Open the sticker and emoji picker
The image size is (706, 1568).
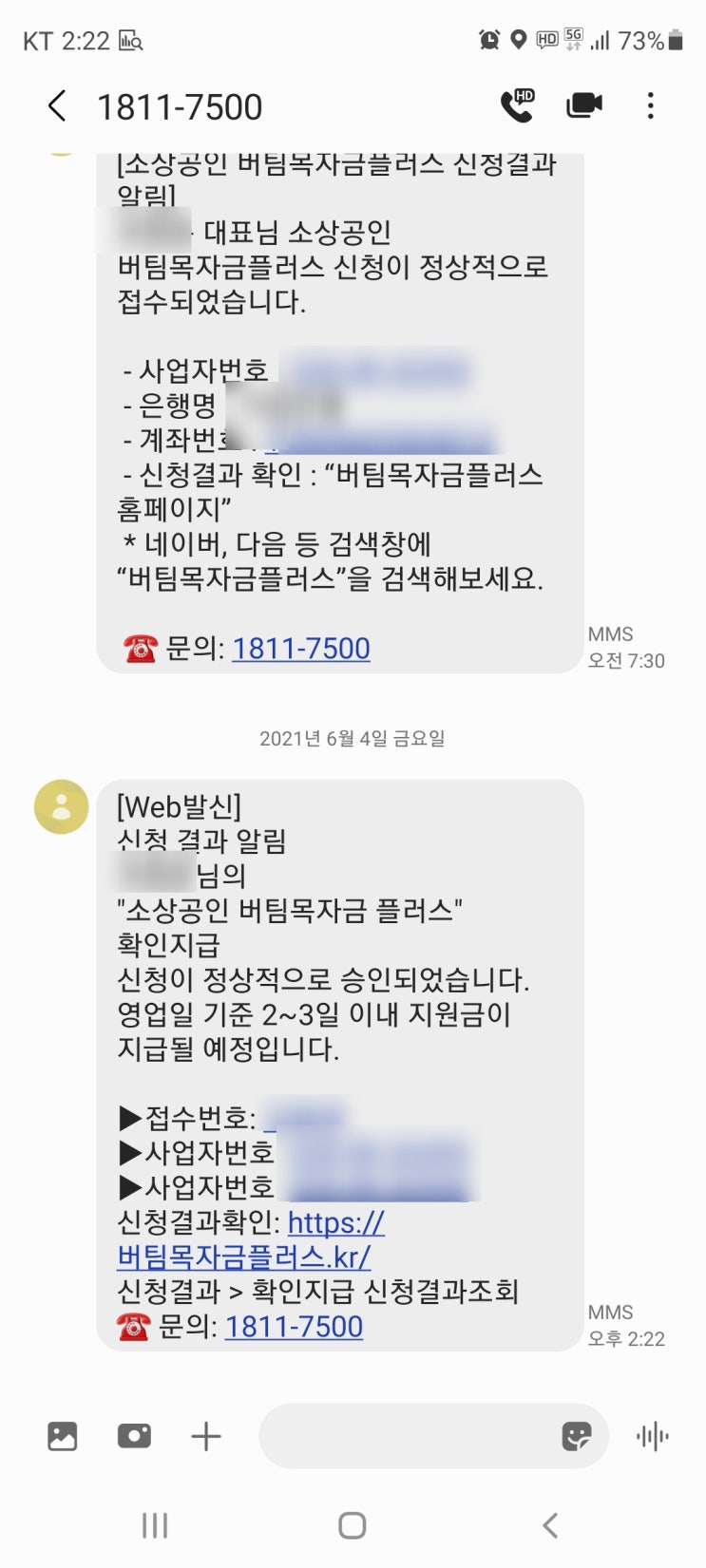576,1436
